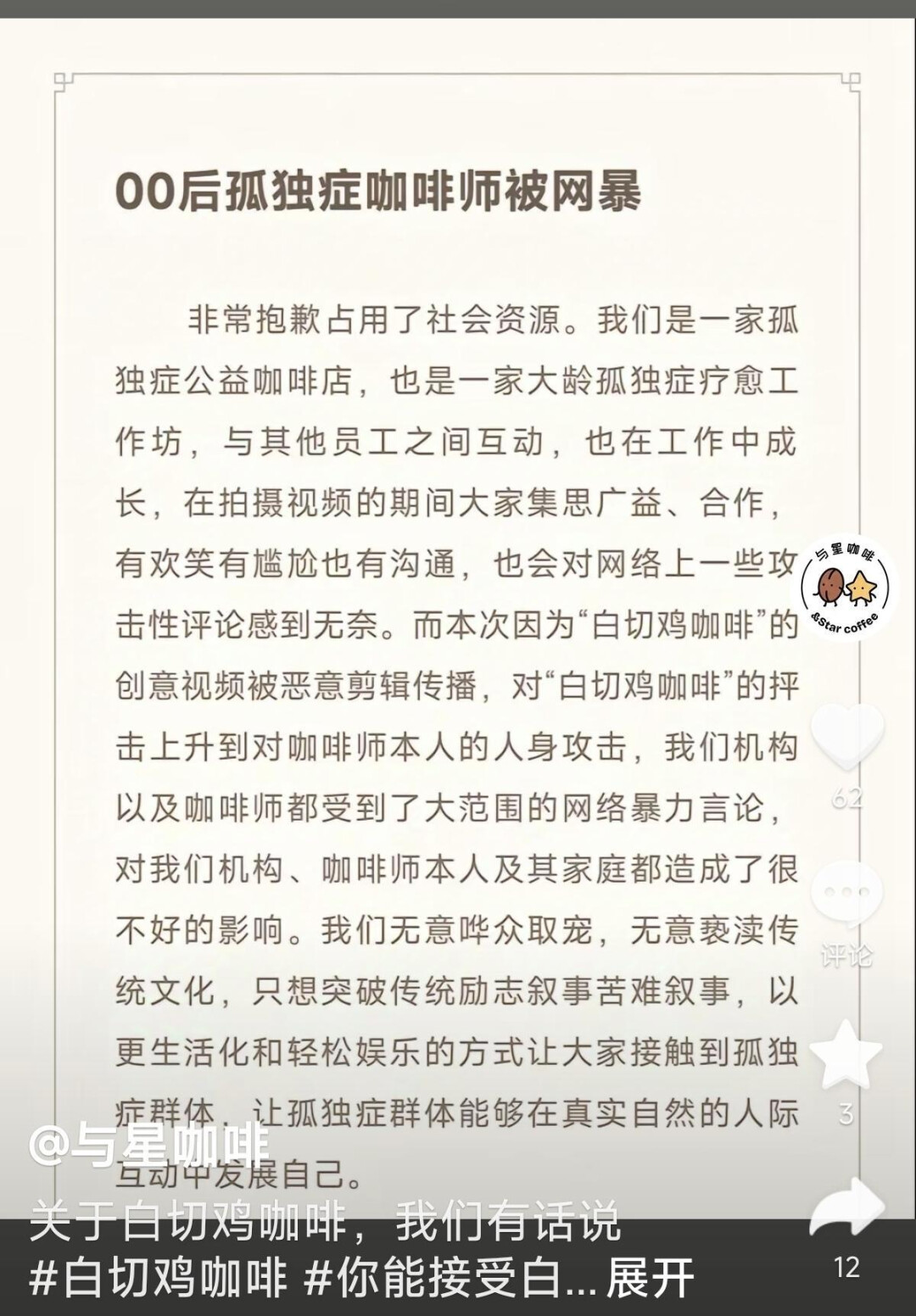The width and height of the screenshot is (916, 1316).
Task: Open the @与星咖啡 account name
Action: (x=149, y=1146)
